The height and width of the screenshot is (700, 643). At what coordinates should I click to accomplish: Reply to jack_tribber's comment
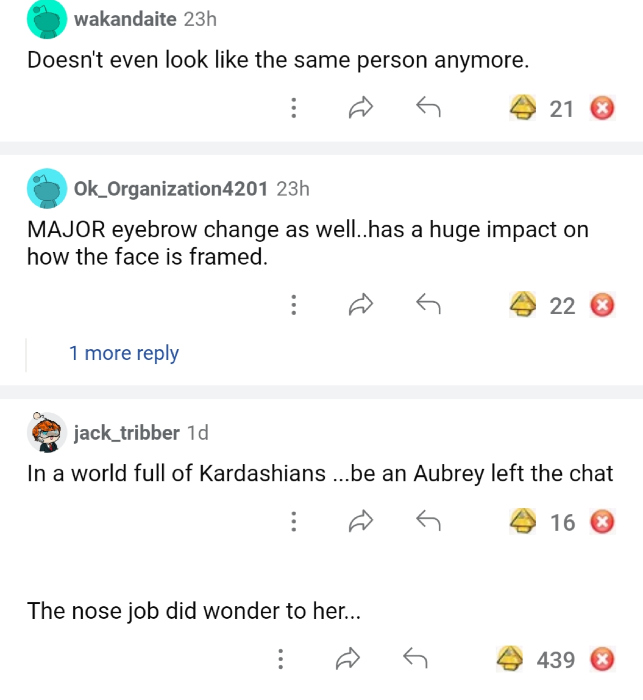coord(428,521)
